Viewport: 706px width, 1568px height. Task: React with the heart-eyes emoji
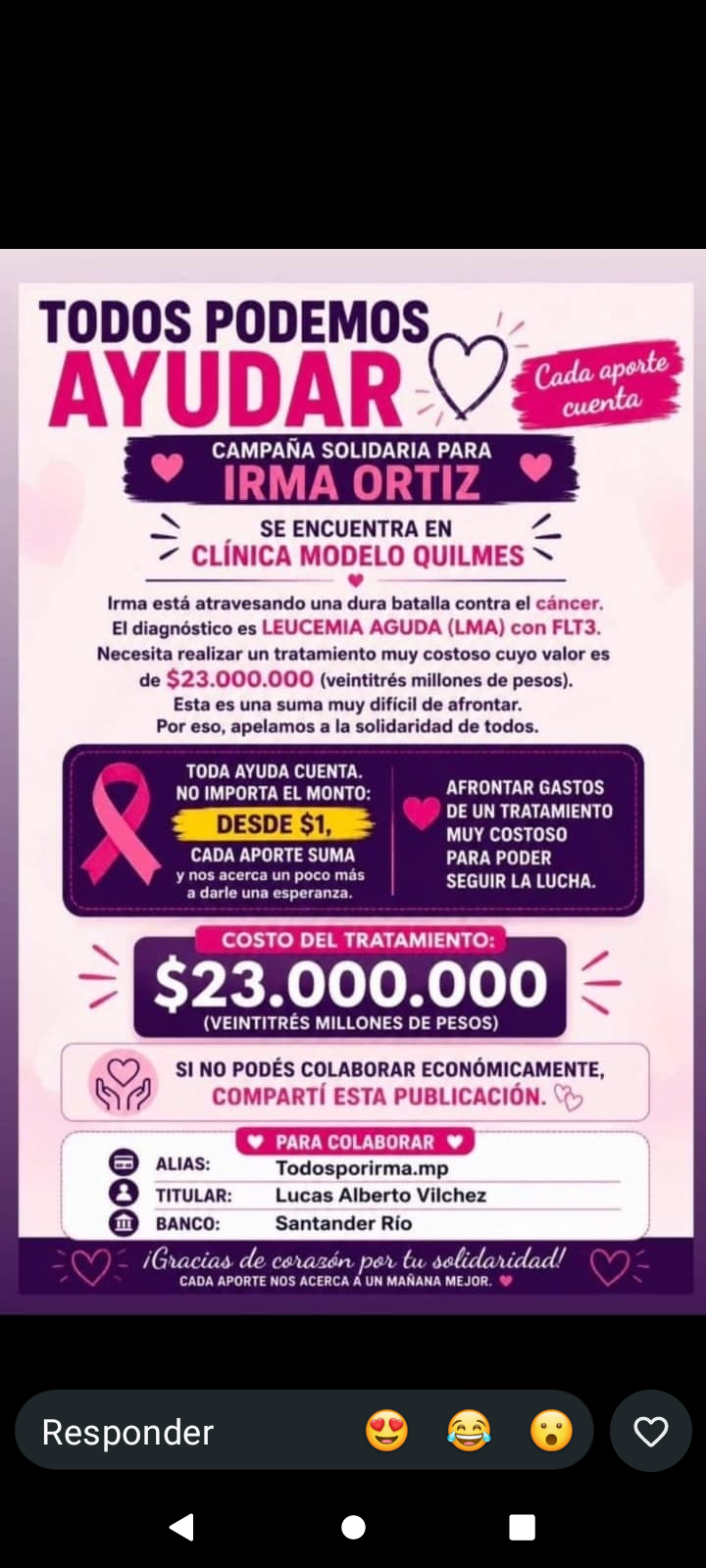pyautogui.click(x=386, y=1432)
